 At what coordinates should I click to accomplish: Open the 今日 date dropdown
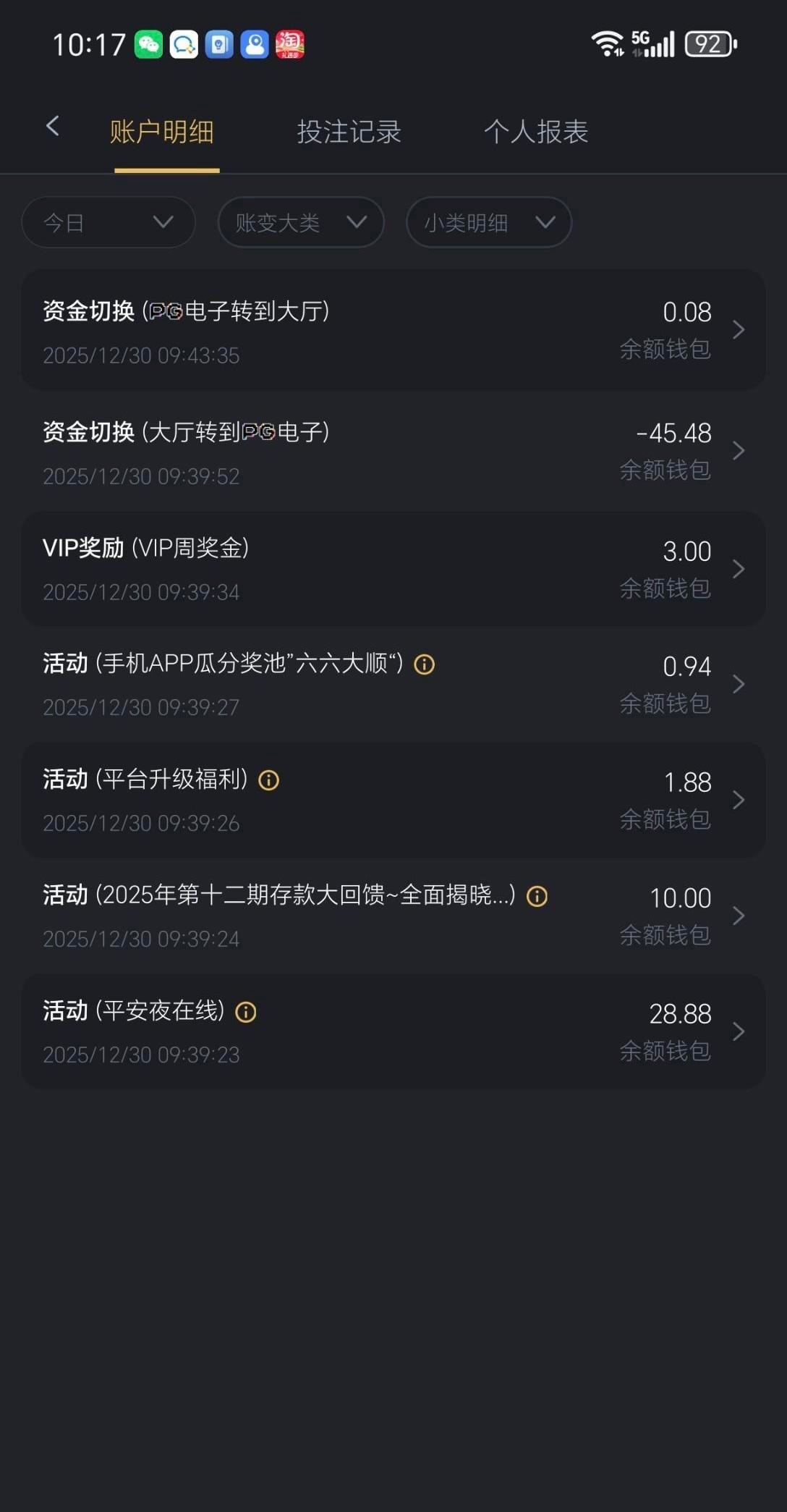[109, 222]
